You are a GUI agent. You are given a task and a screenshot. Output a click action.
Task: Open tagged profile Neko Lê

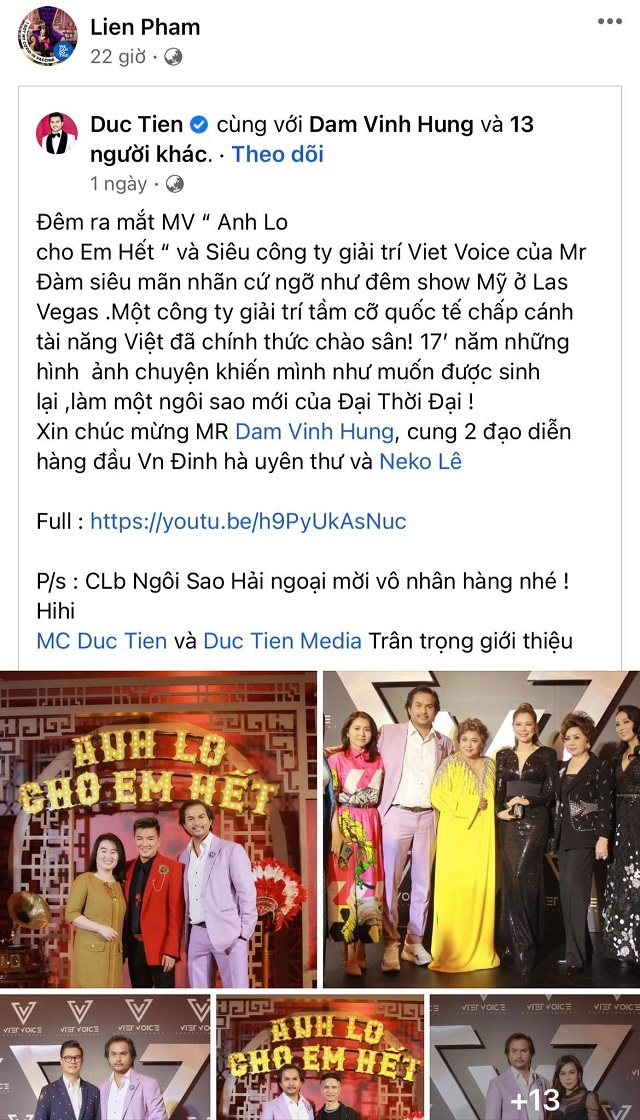[x=421, y=462]
